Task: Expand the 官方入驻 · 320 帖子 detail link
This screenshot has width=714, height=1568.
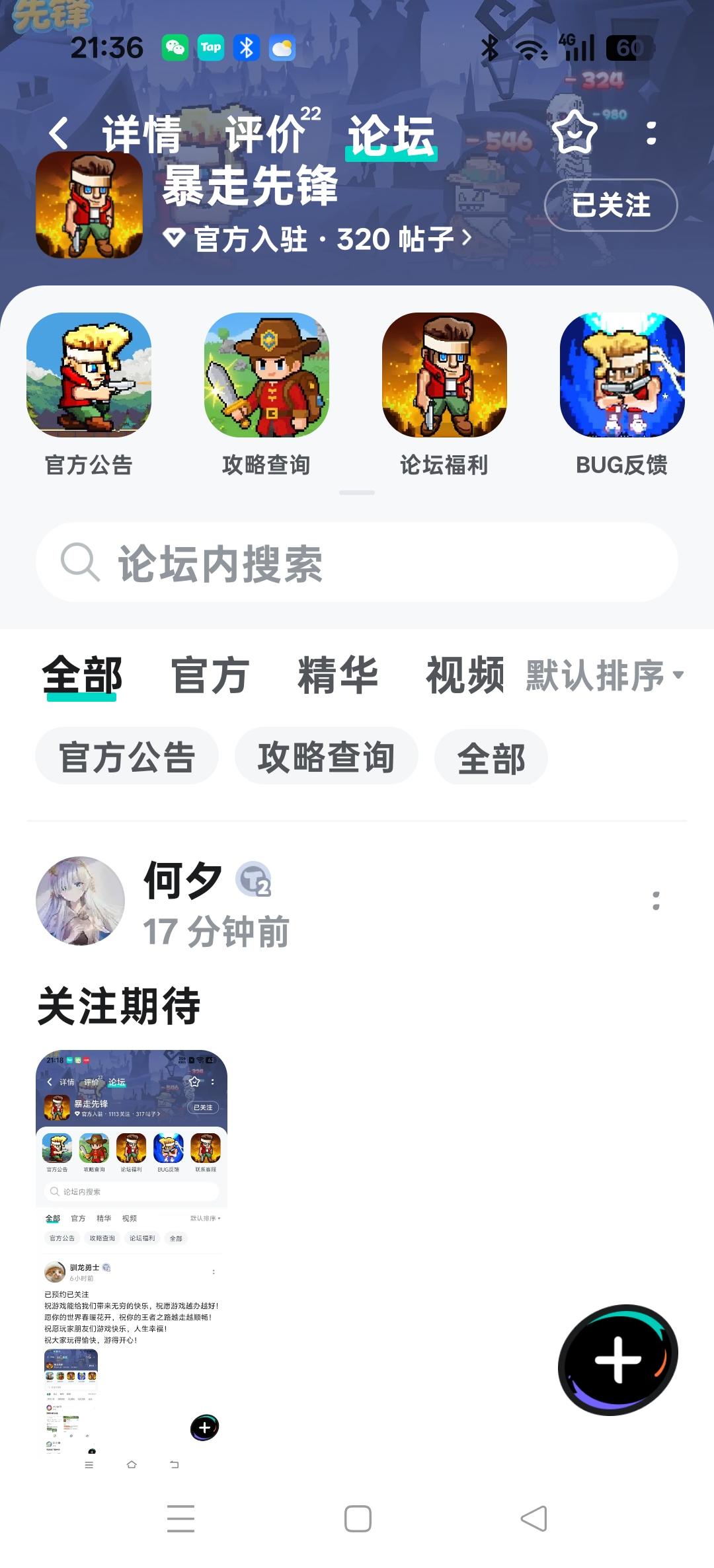Action: 317,240
